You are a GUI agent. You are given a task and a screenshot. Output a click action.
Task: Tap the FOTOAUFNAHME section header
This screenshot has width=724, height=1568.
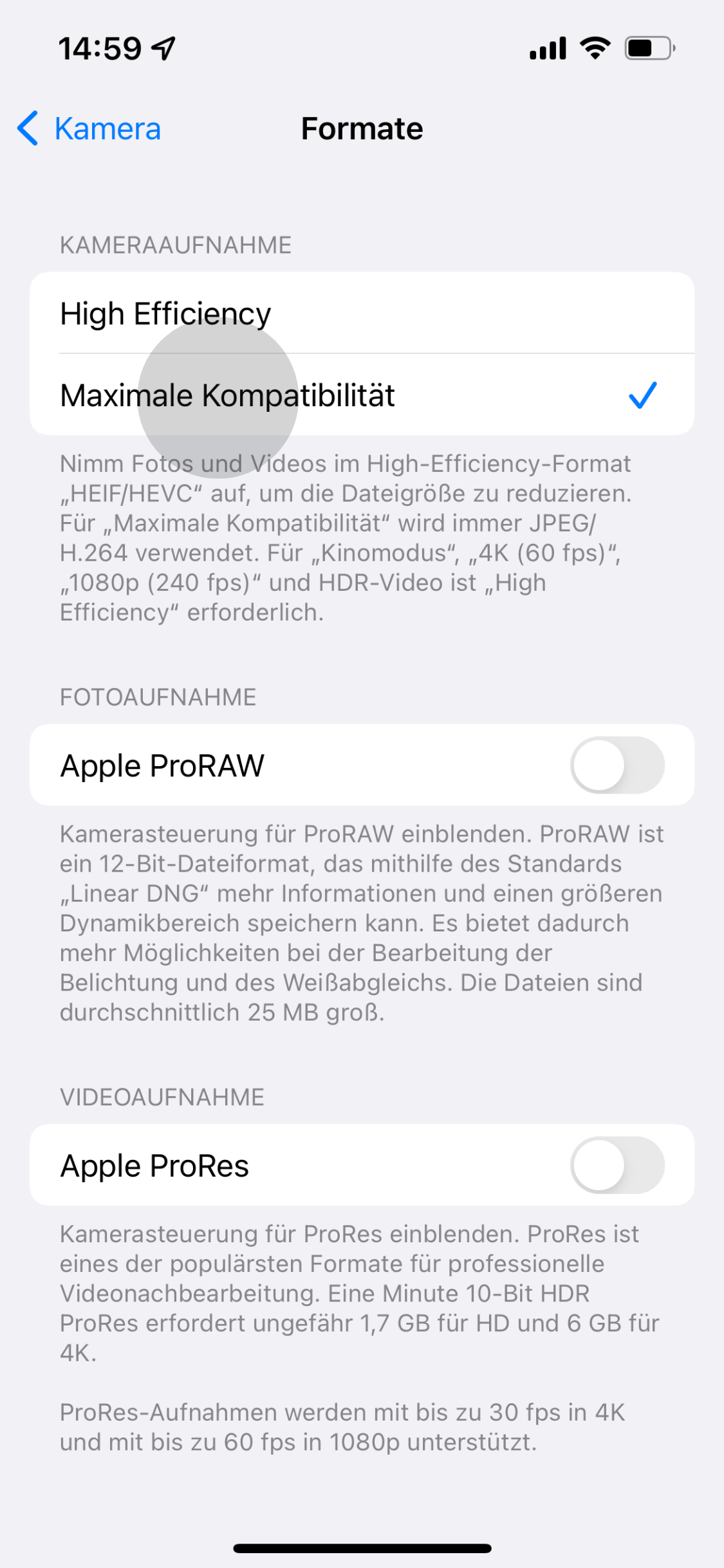tap(158, 697)
